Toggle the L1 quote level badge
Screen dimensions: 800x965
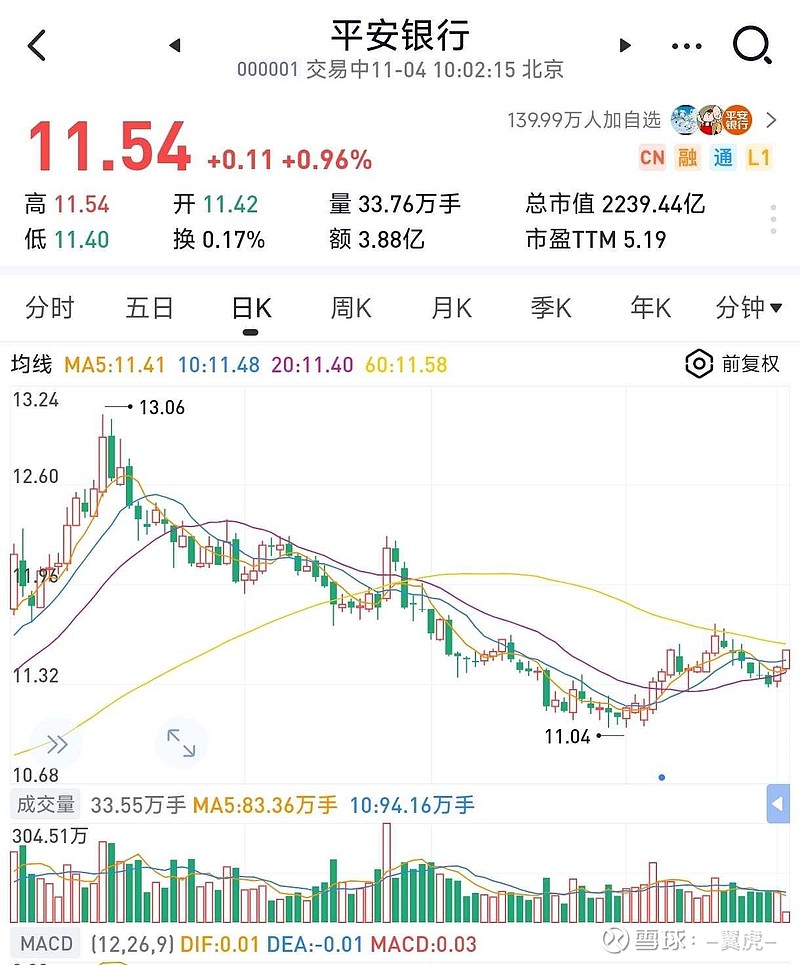(x=757, y=158)
